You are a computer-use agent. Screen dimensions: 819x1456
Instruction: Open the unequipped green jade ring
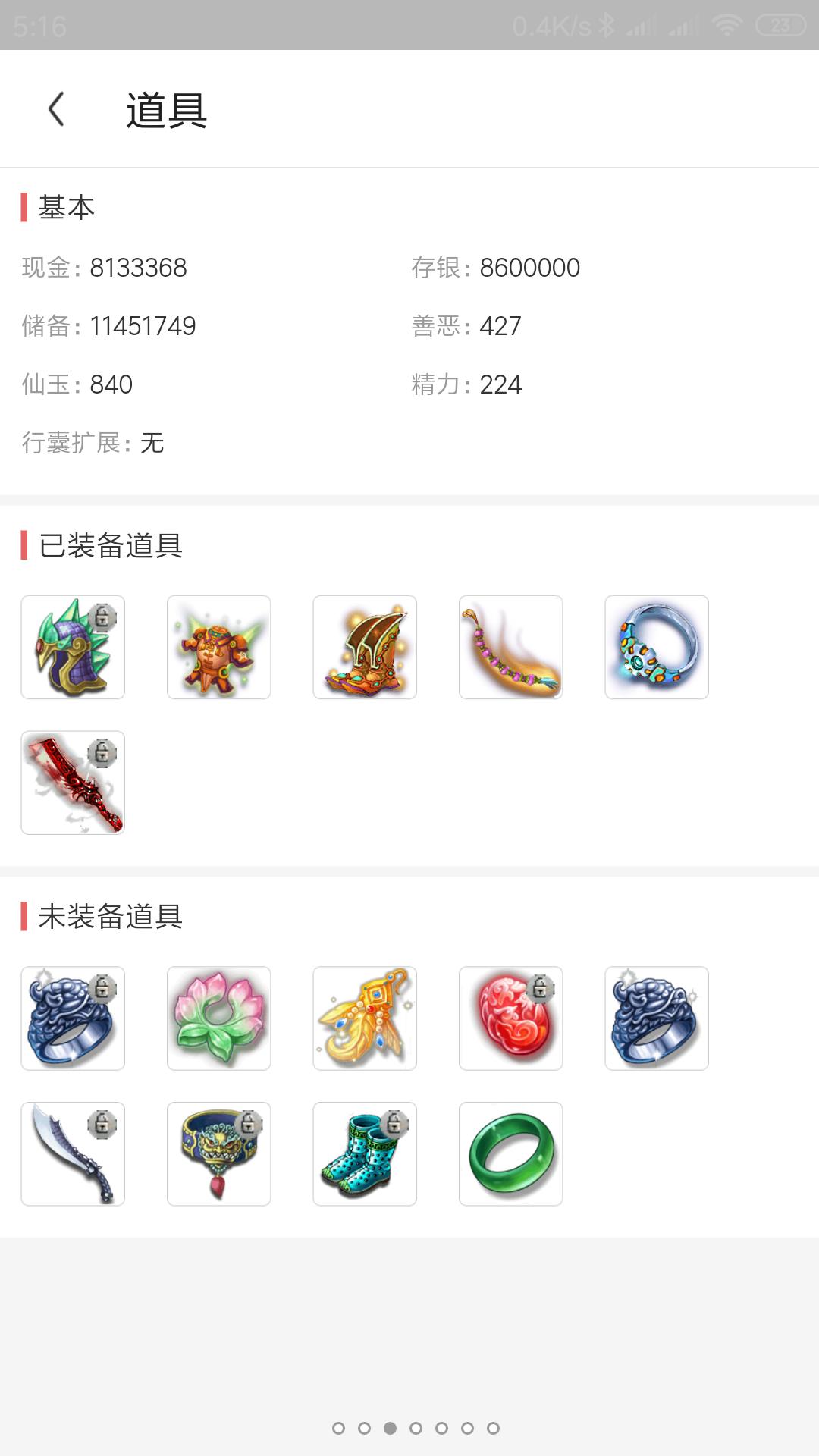pyautogui.click(x=510, y=1154)
